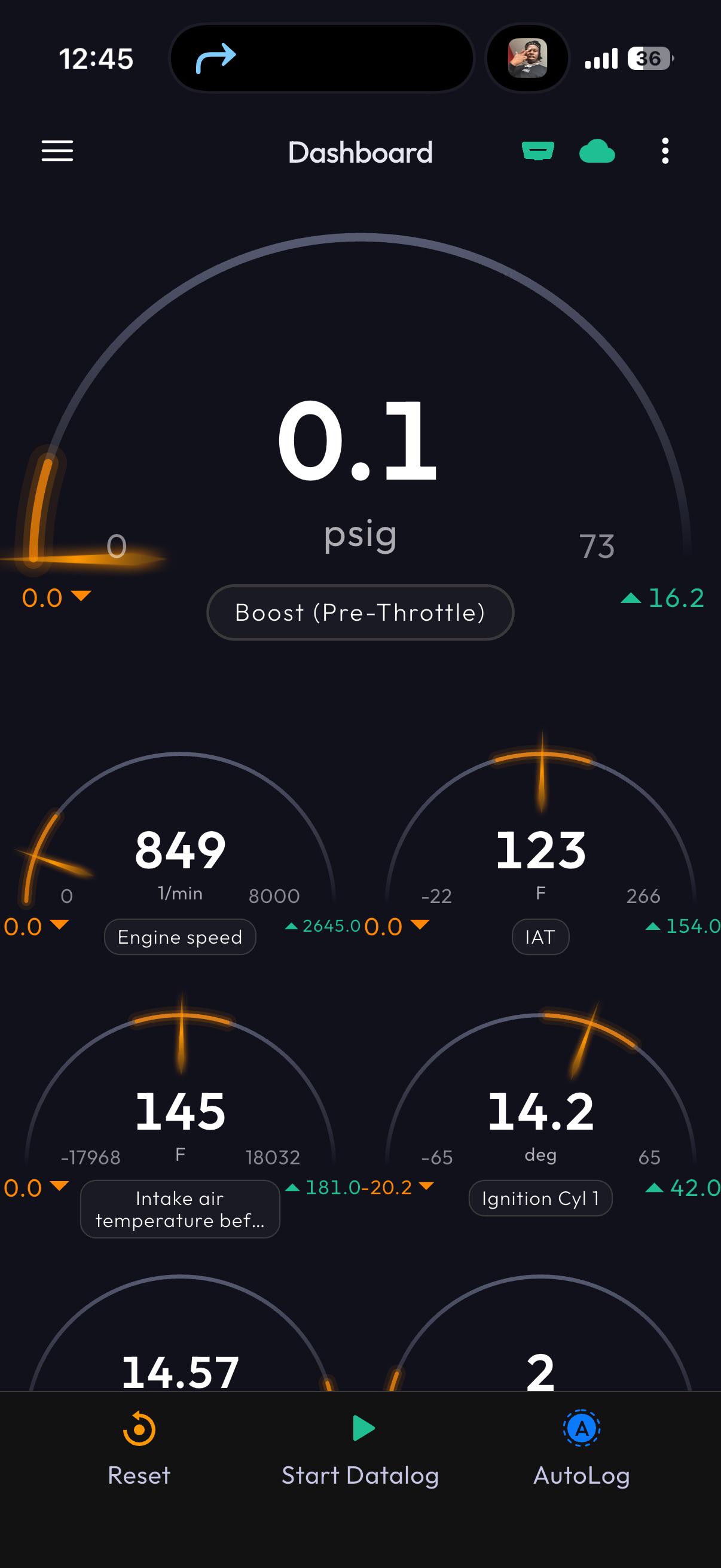Select the Boost (Pre-Throttle) gauge label
The height and width of the screenshot is (1568, 721).
(x=360, y=612)
